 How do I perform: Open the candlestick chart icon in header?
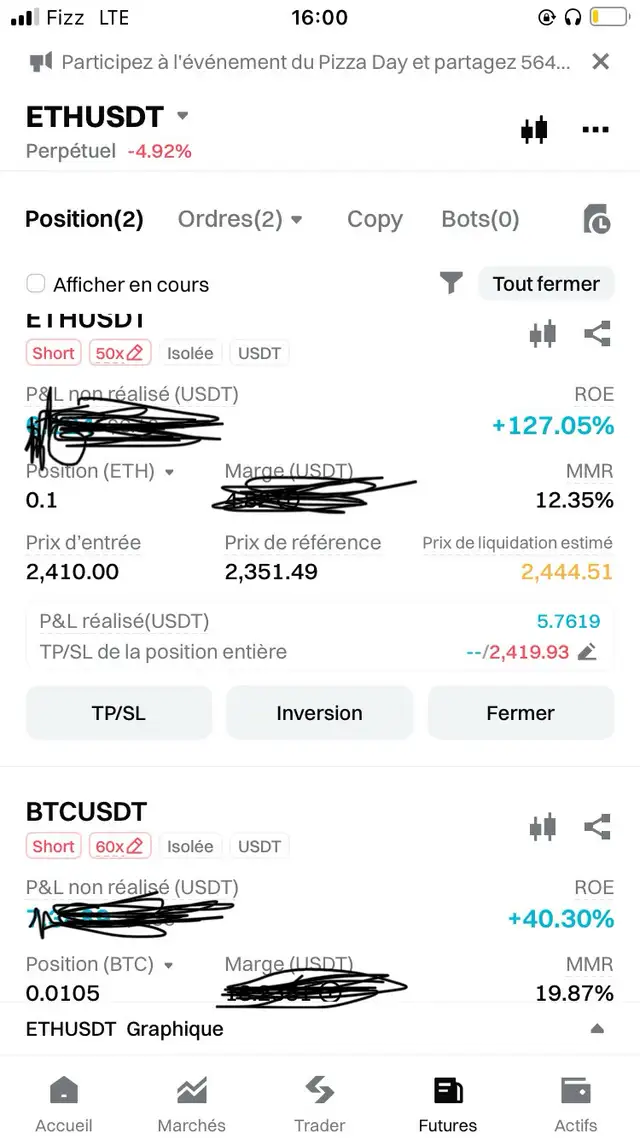tap(534, 130)
